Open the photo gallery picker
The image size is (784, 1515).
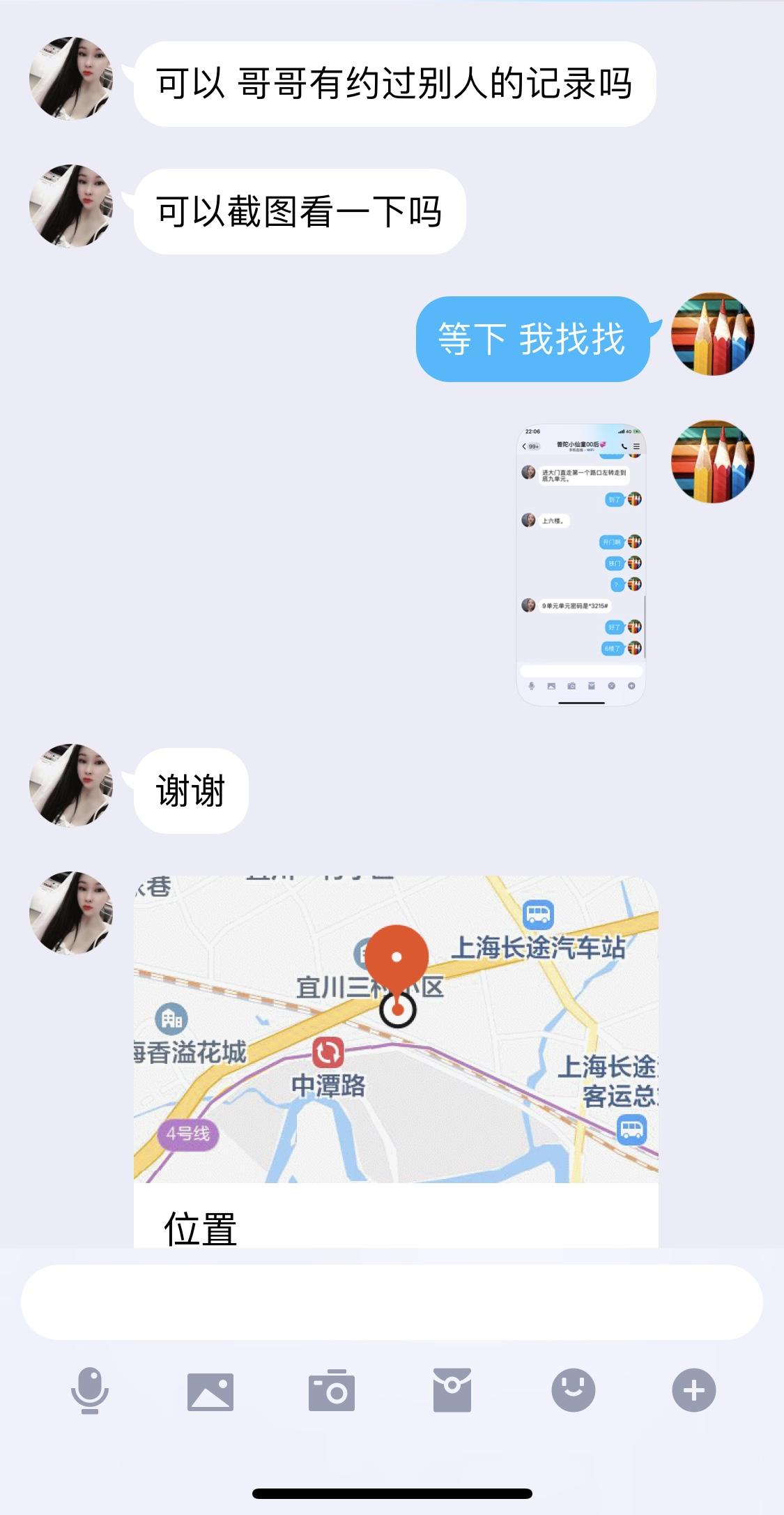[x=210, y=1391]
